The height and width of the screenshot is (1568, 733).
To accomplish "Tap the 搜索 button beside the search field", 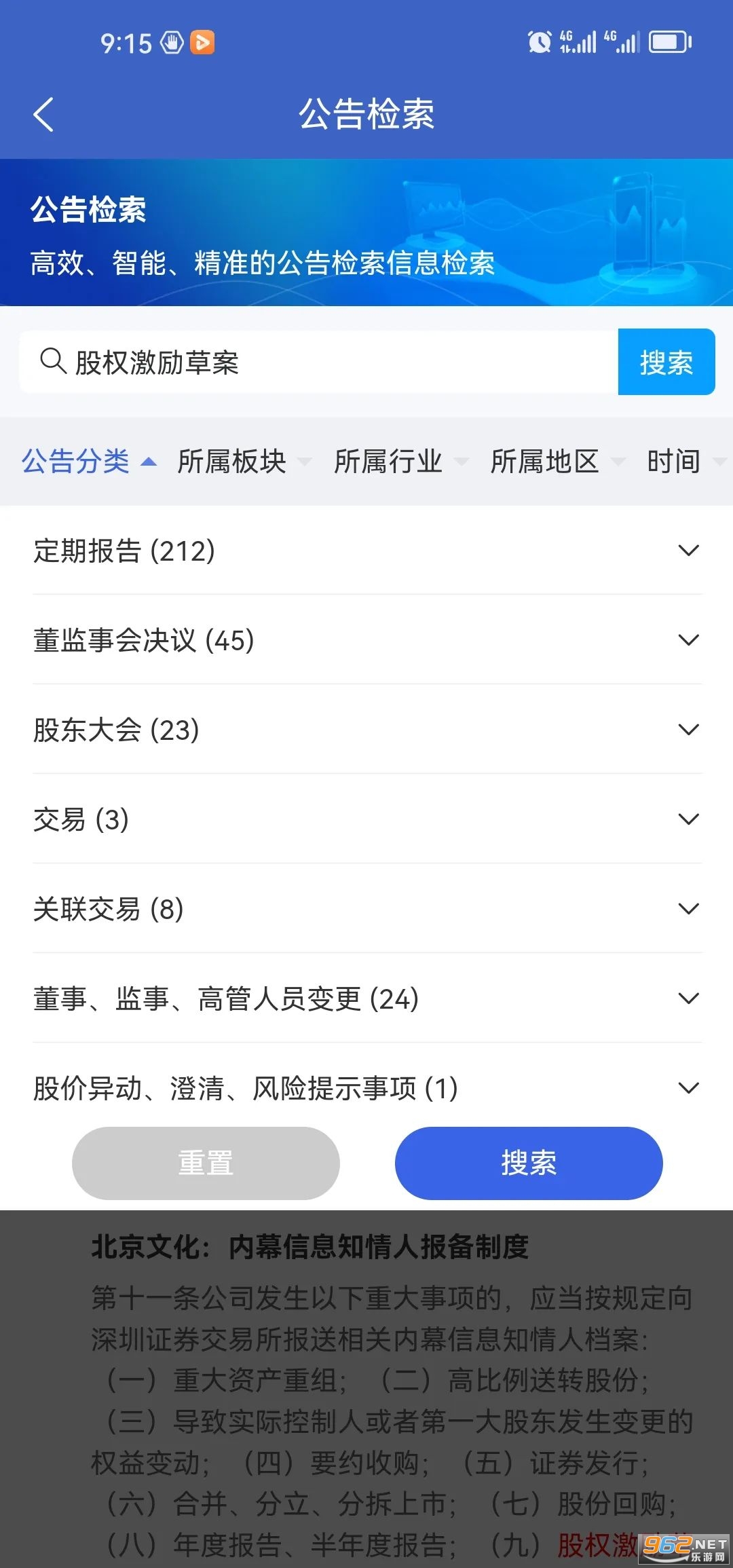I will point(666,362).
